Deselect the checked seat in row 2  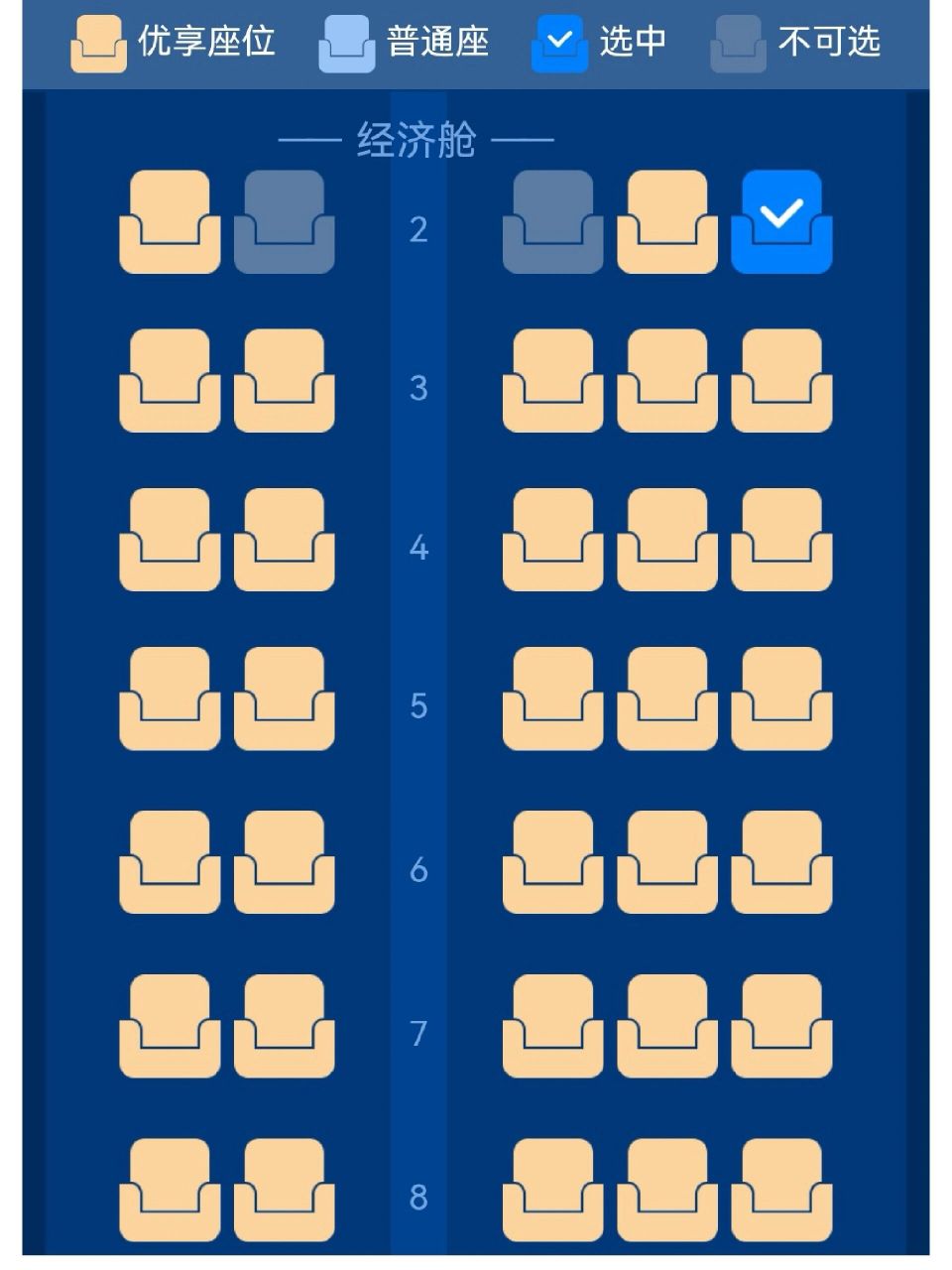click(x=781, y=221)
